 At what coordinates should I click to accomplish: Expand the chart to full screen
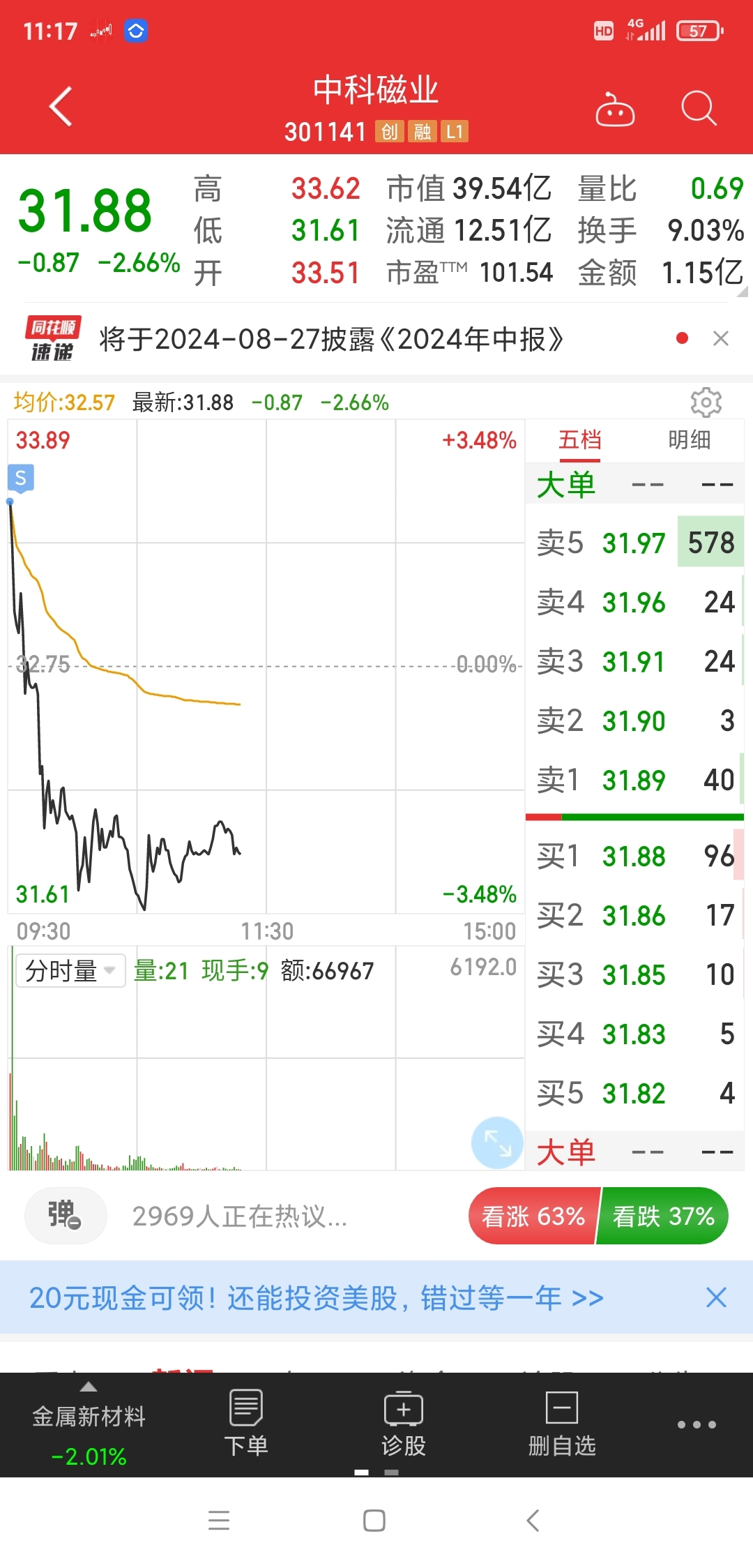[497, 1143]
